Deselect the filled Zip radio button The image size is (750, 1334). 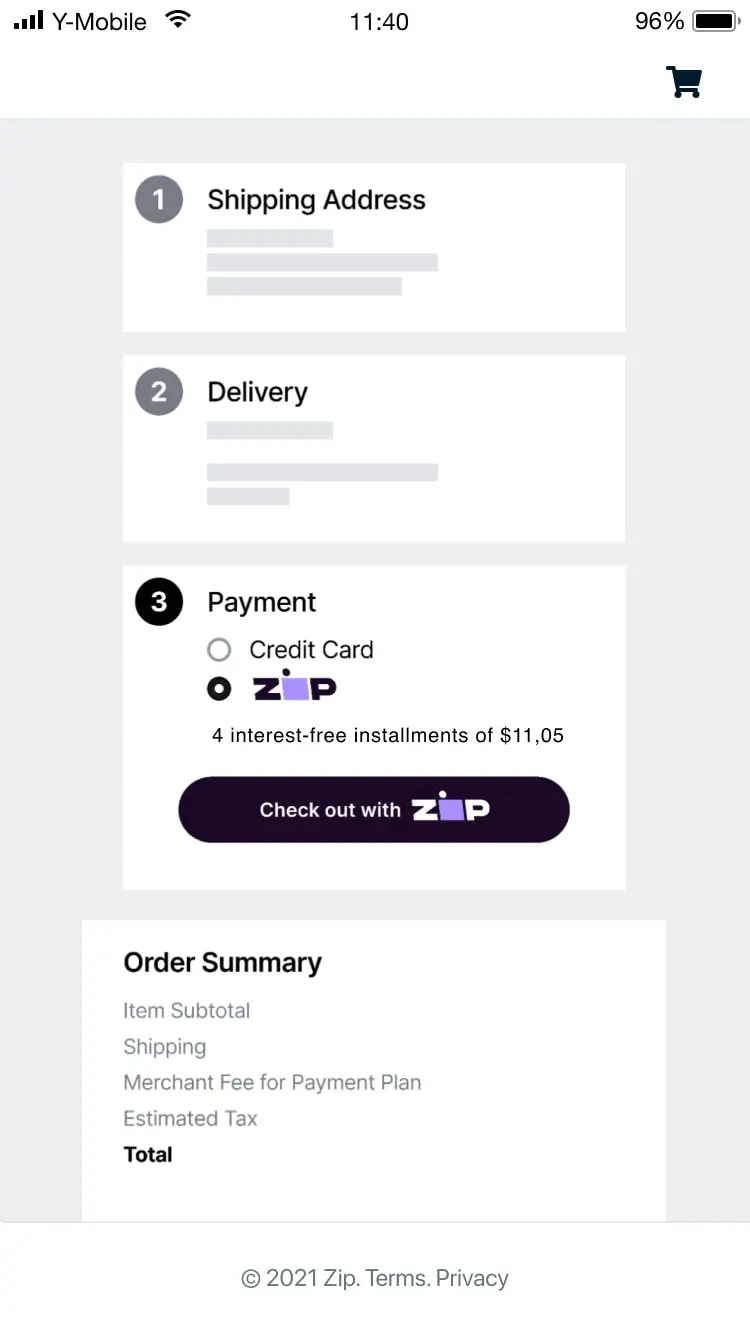[219, 688]
